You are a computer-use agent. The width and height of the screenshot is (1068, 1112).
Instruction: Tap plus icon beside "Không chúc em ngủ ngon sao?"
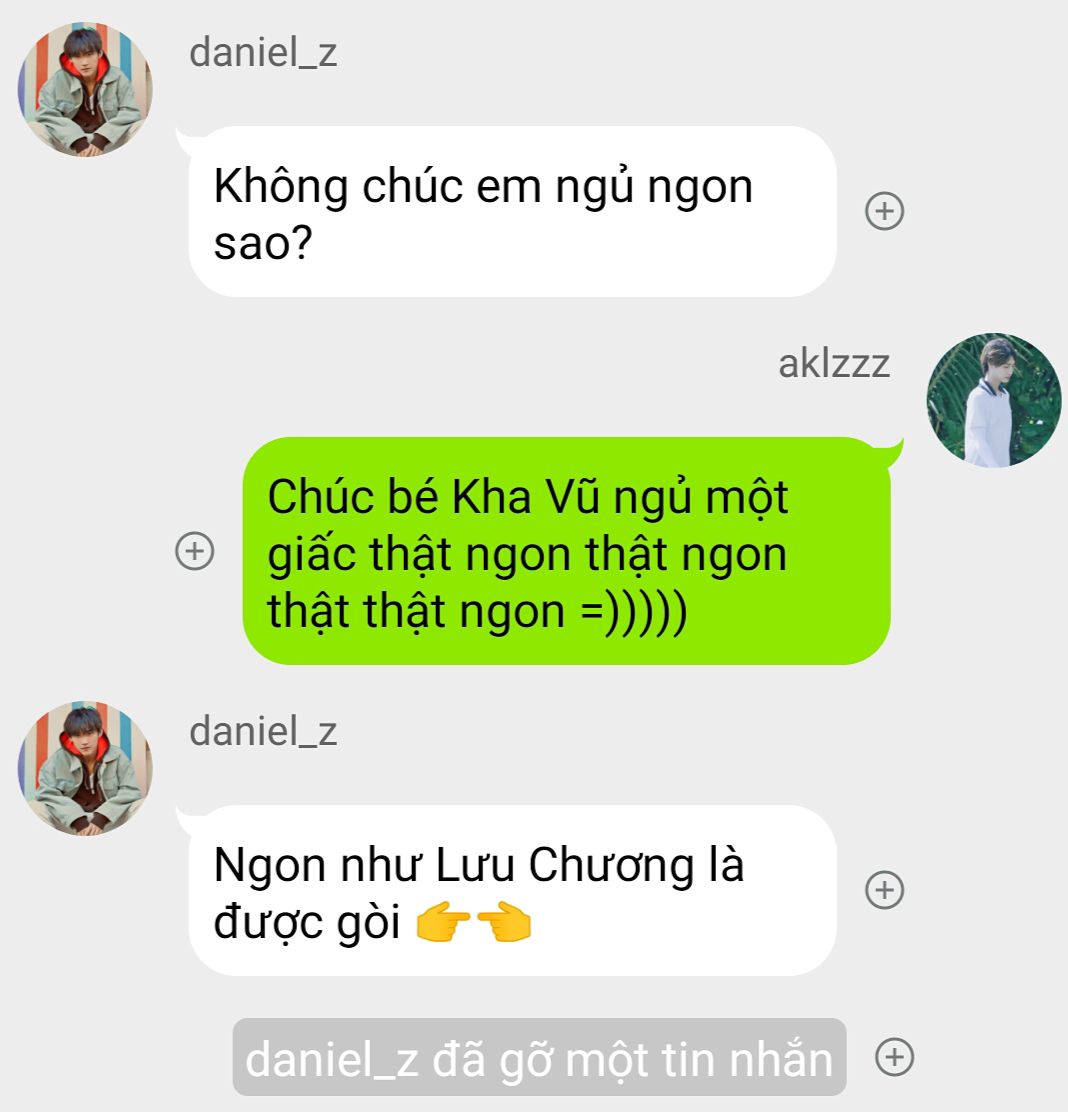click(884, 211)
